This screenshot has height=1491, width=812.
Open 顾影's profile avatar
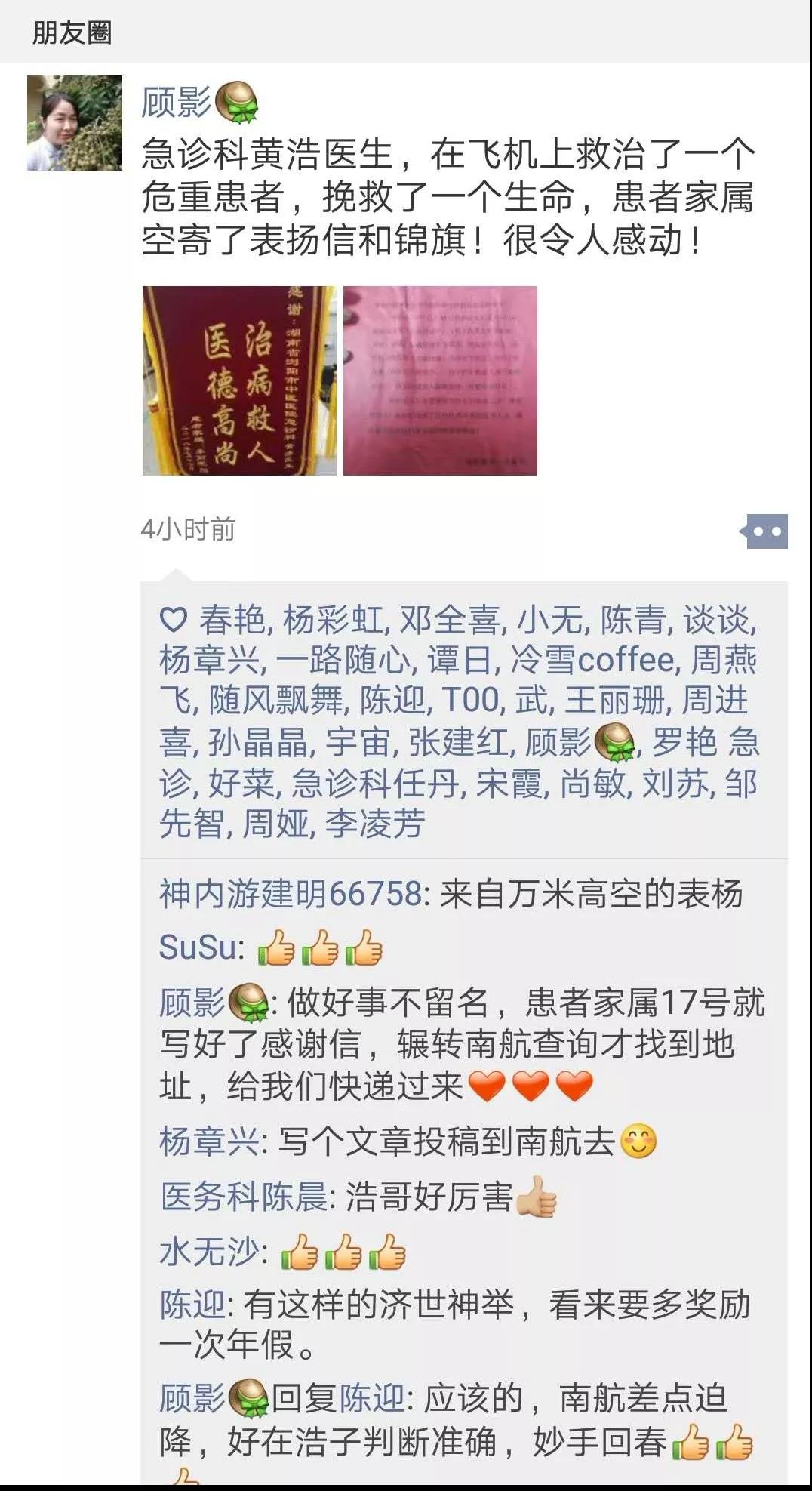pyautogui.click(x=75, y=123)
